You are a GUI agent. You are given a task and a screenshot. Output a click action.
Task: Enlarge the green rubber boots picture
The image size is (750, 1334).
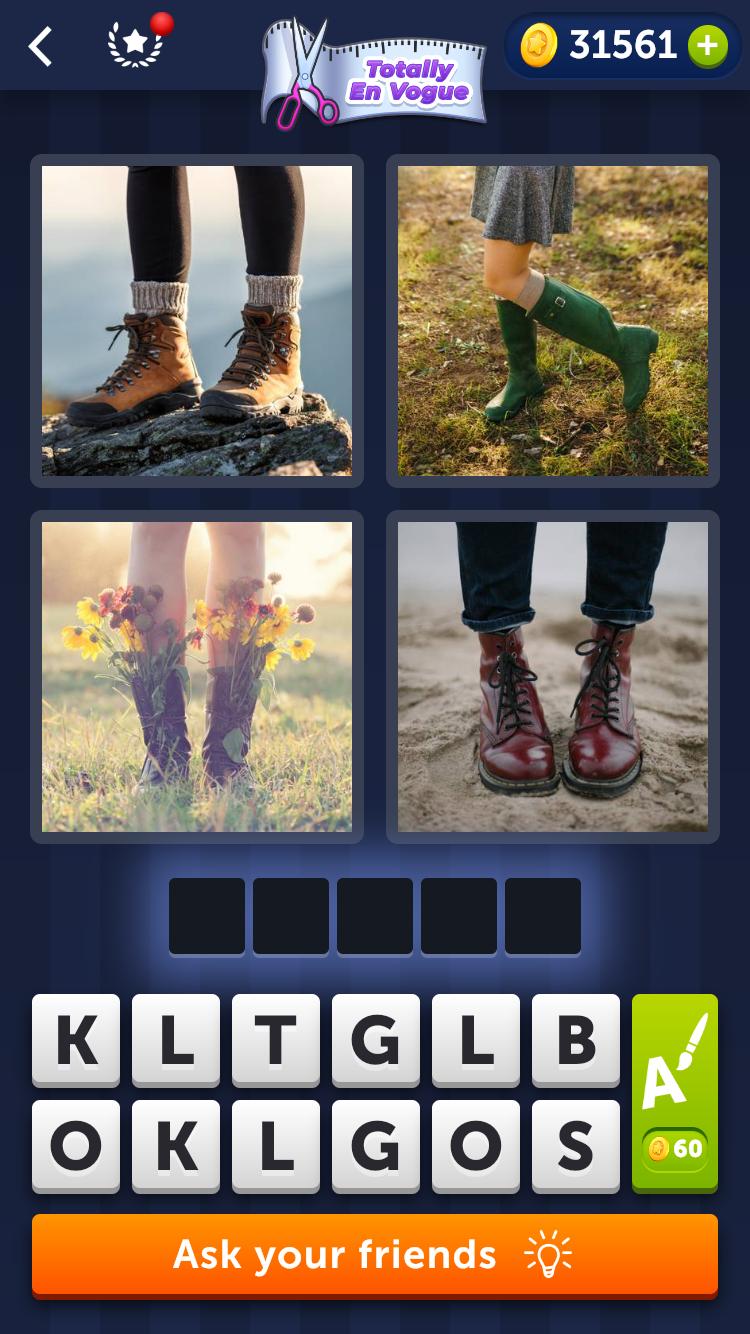pyautogui.click(x=553, y=320)
